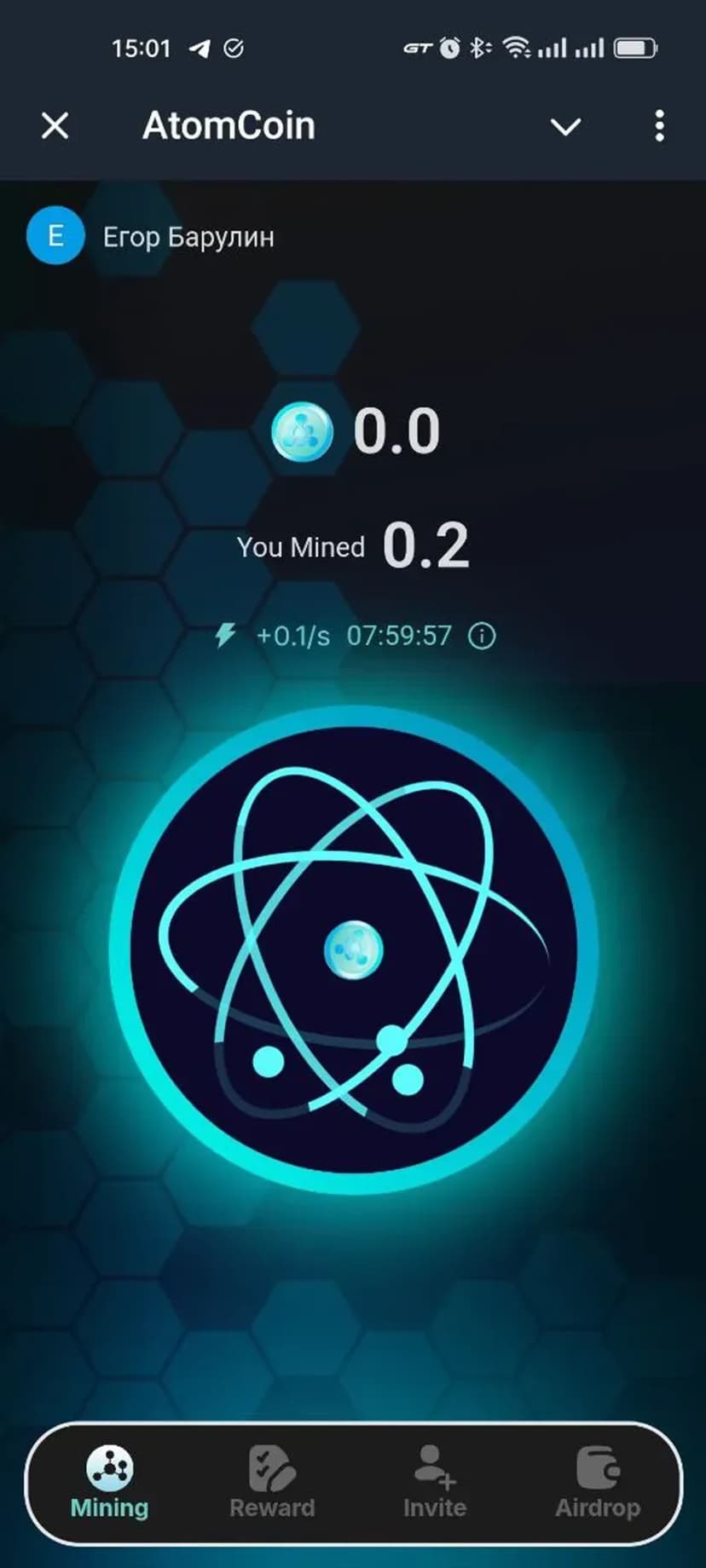Go to the Airdrop tab

tap(597, 1483)
